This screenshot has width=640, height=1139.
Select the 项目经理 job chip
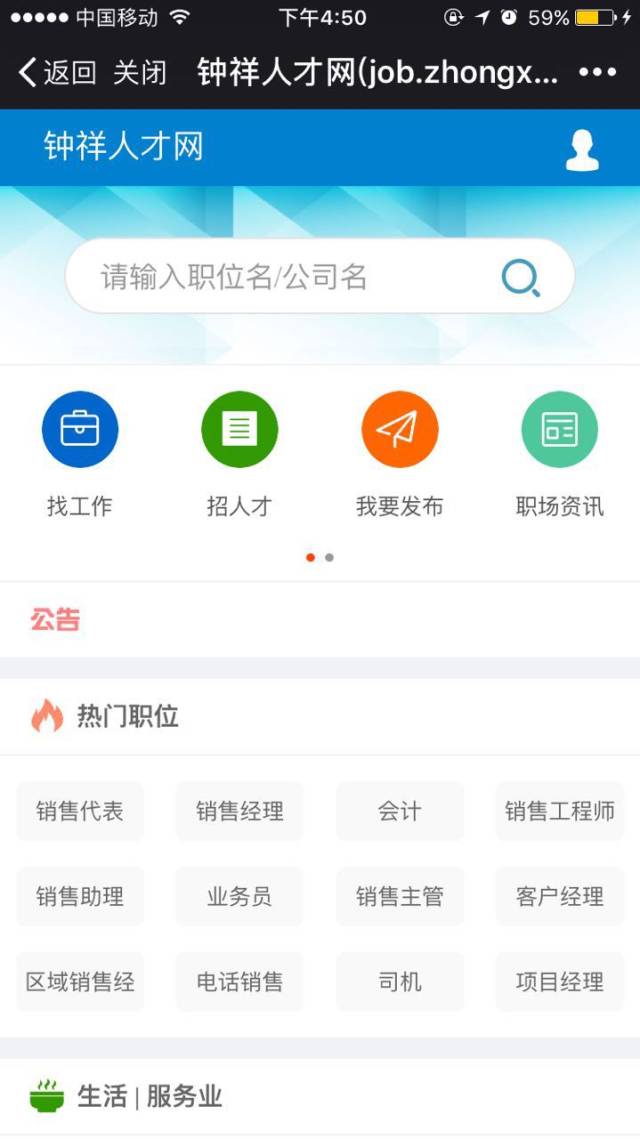tap(559, 982)
